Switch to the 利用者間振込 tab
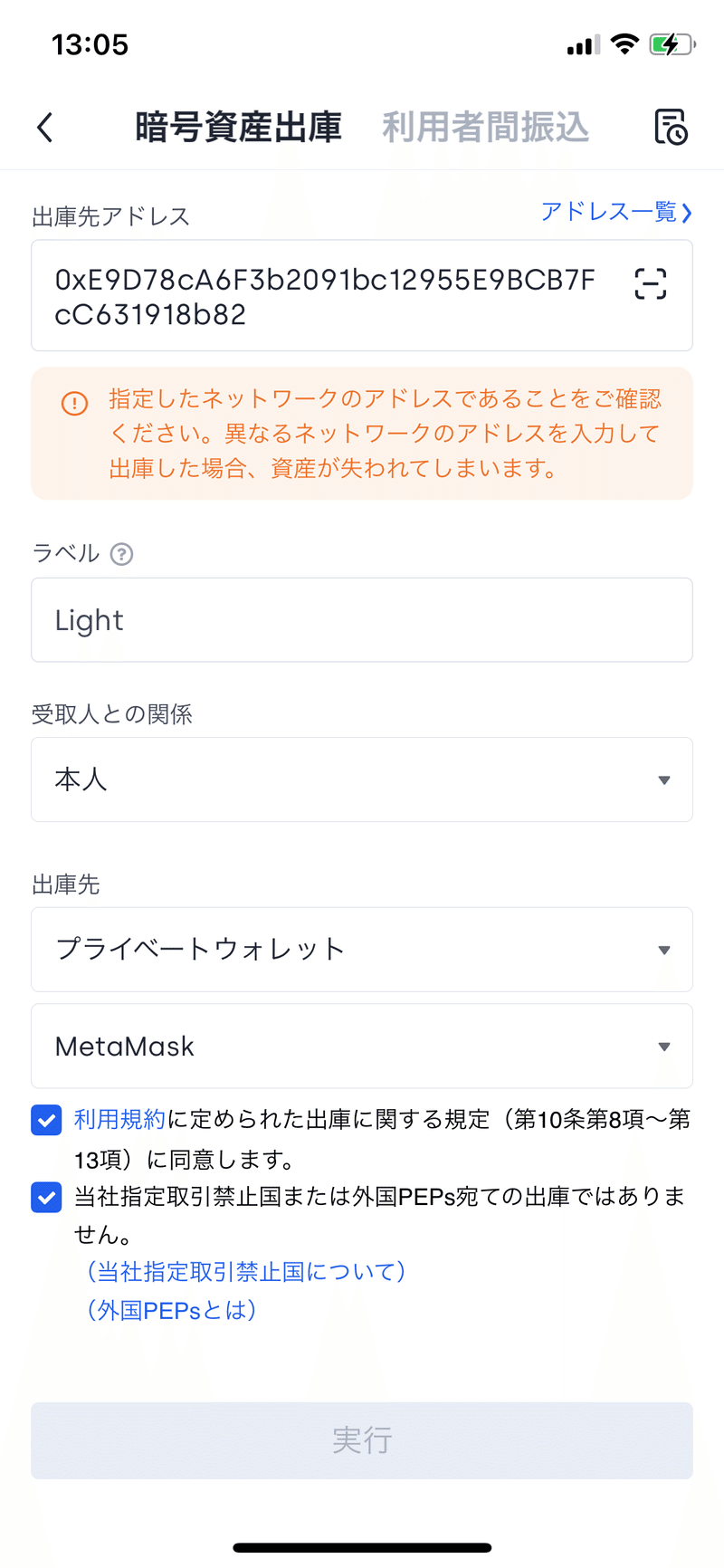 pos(486,128)
